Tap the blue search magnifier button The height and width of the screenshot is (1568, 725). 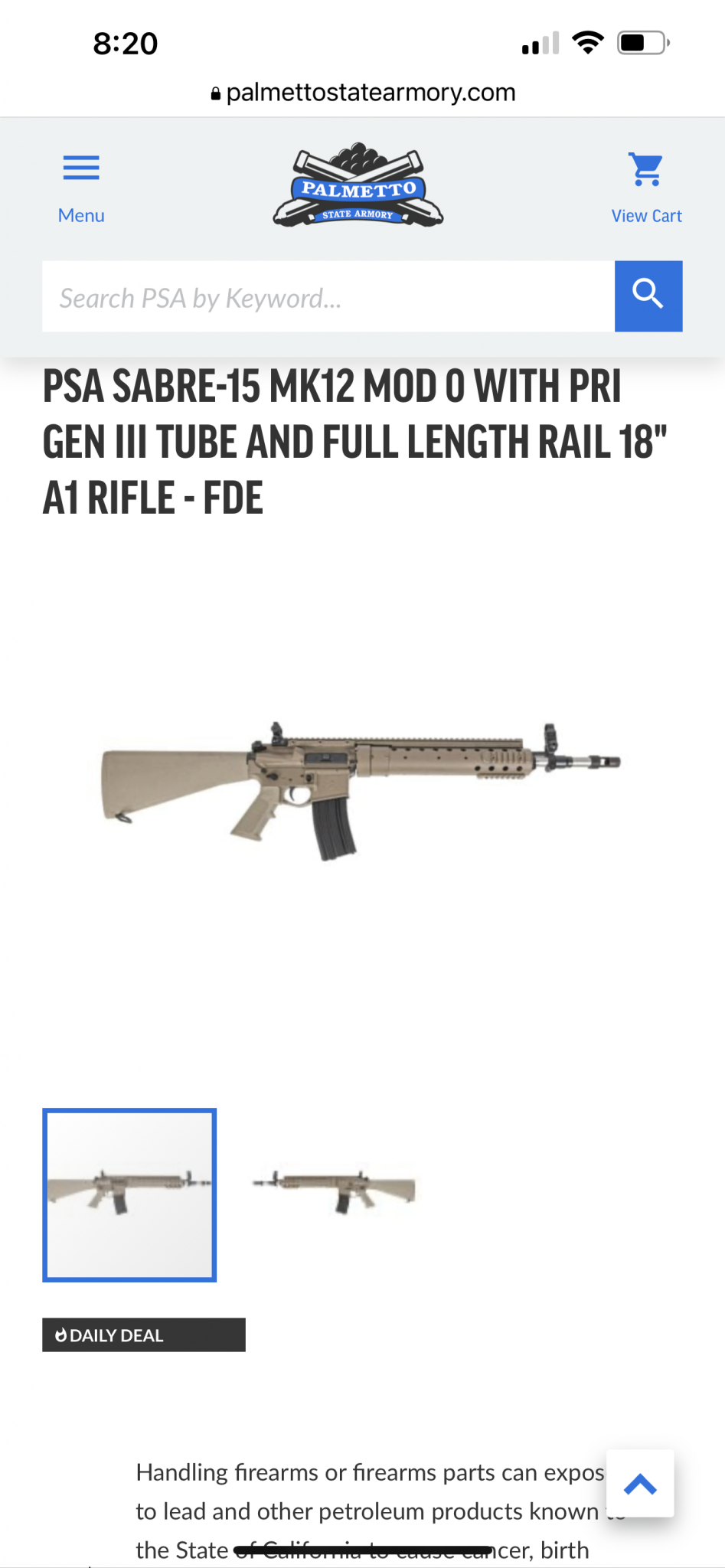(648, 296)
